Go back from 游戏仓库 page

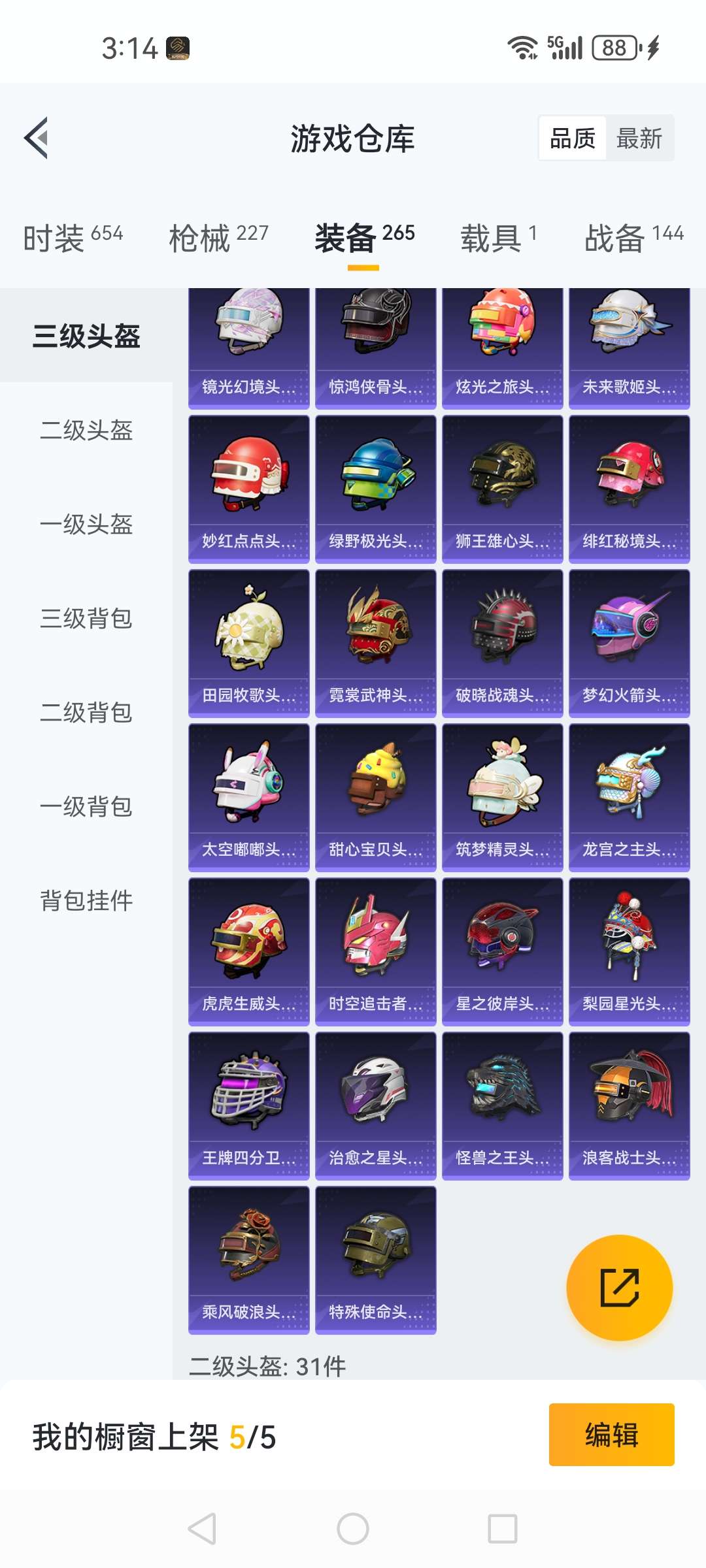37,138
